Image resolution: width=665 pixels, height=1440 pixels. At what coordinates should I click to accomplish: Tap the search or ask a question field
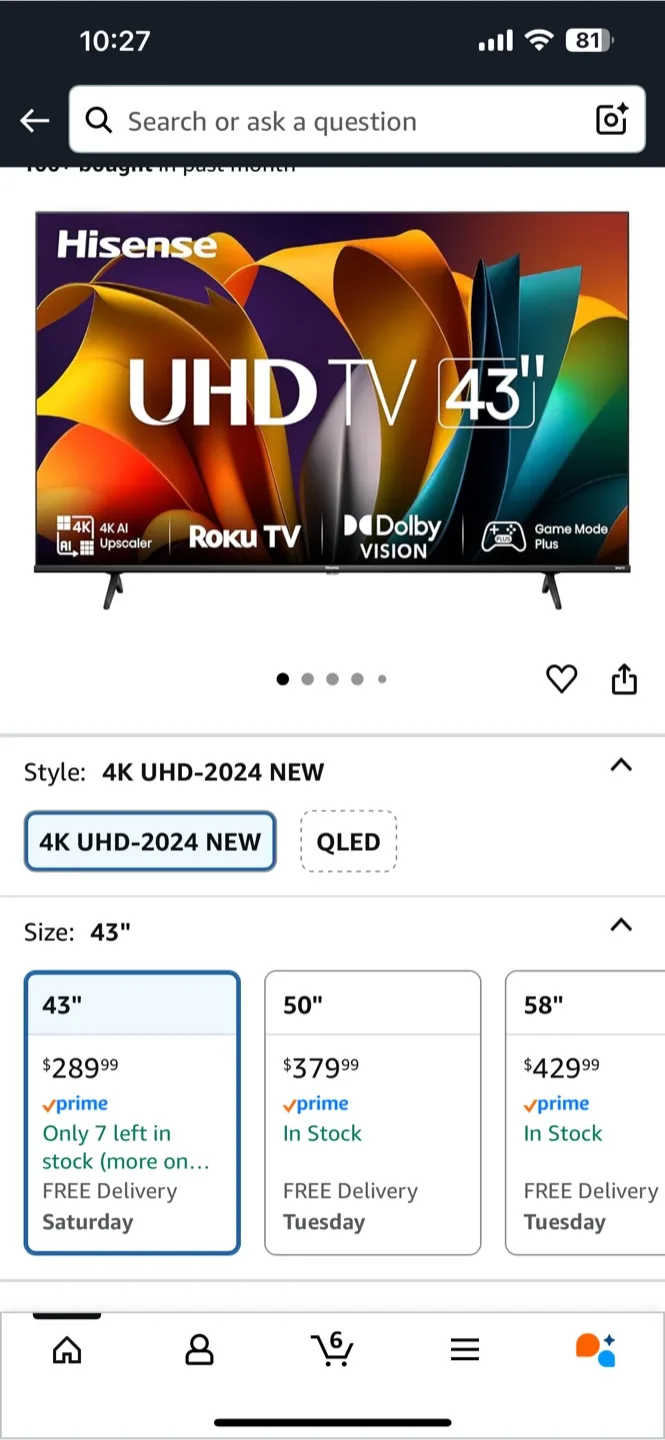tap(330, 121)
